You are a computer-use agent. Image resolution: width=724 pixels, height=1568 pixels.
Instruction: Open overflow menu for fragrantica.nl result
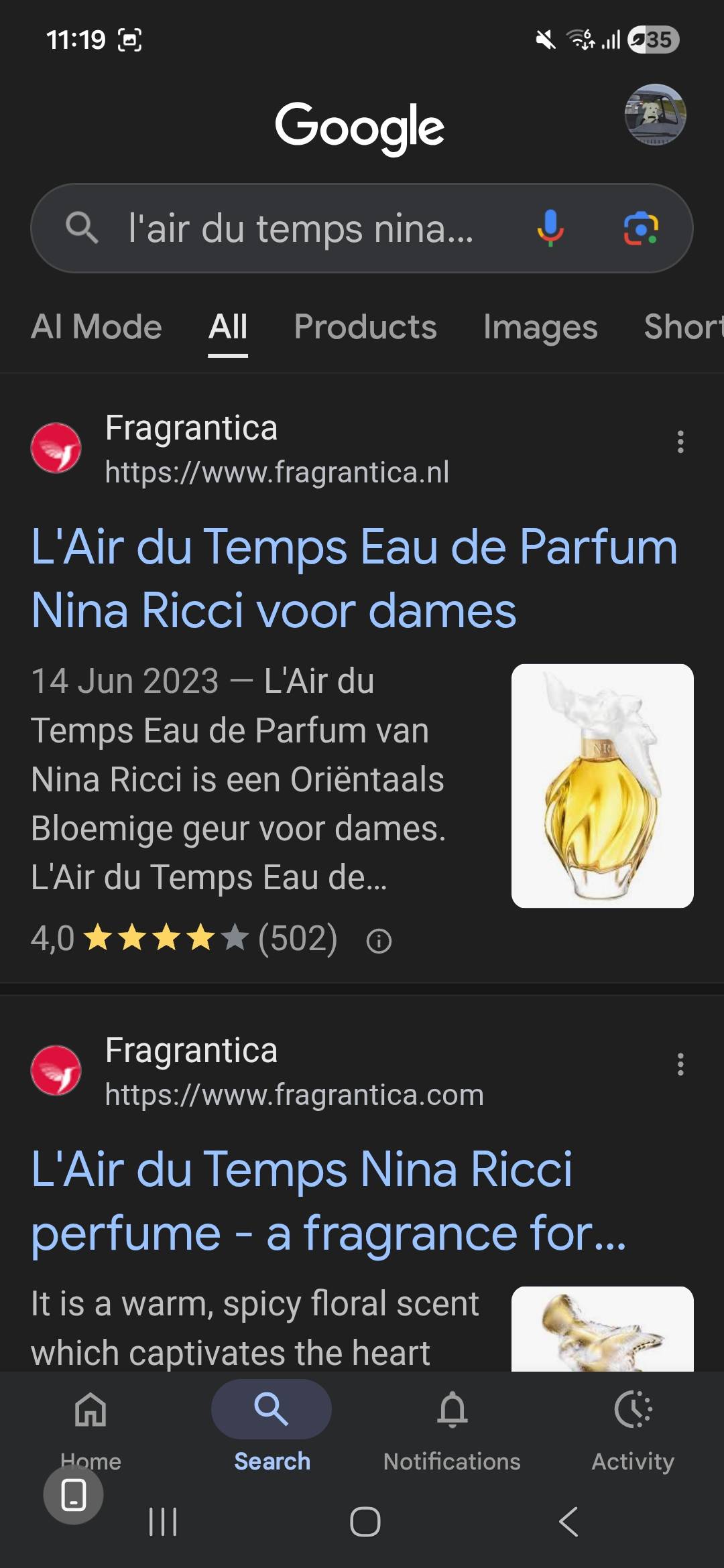(680, 442)
